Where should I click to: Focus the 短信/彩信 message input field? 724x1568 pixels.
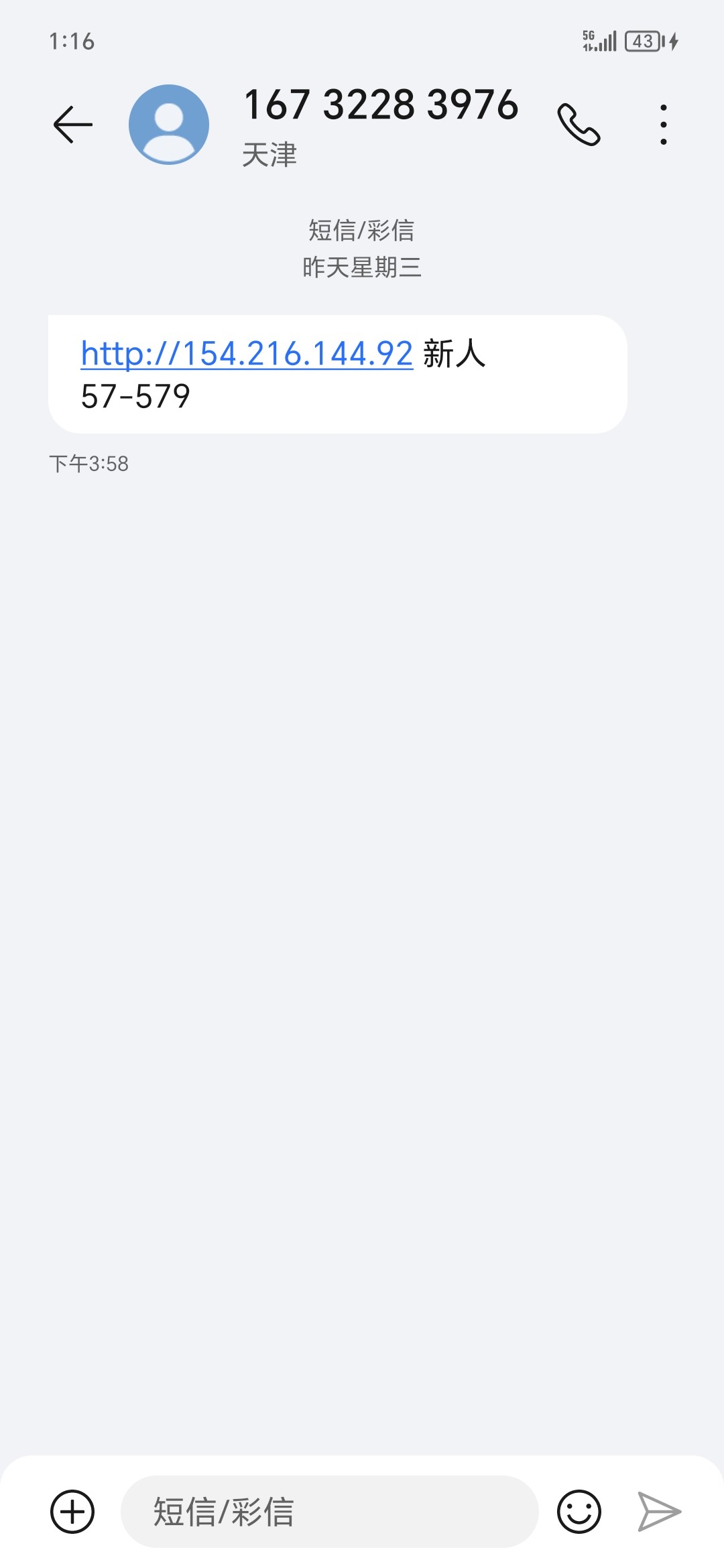[328, 1512]
